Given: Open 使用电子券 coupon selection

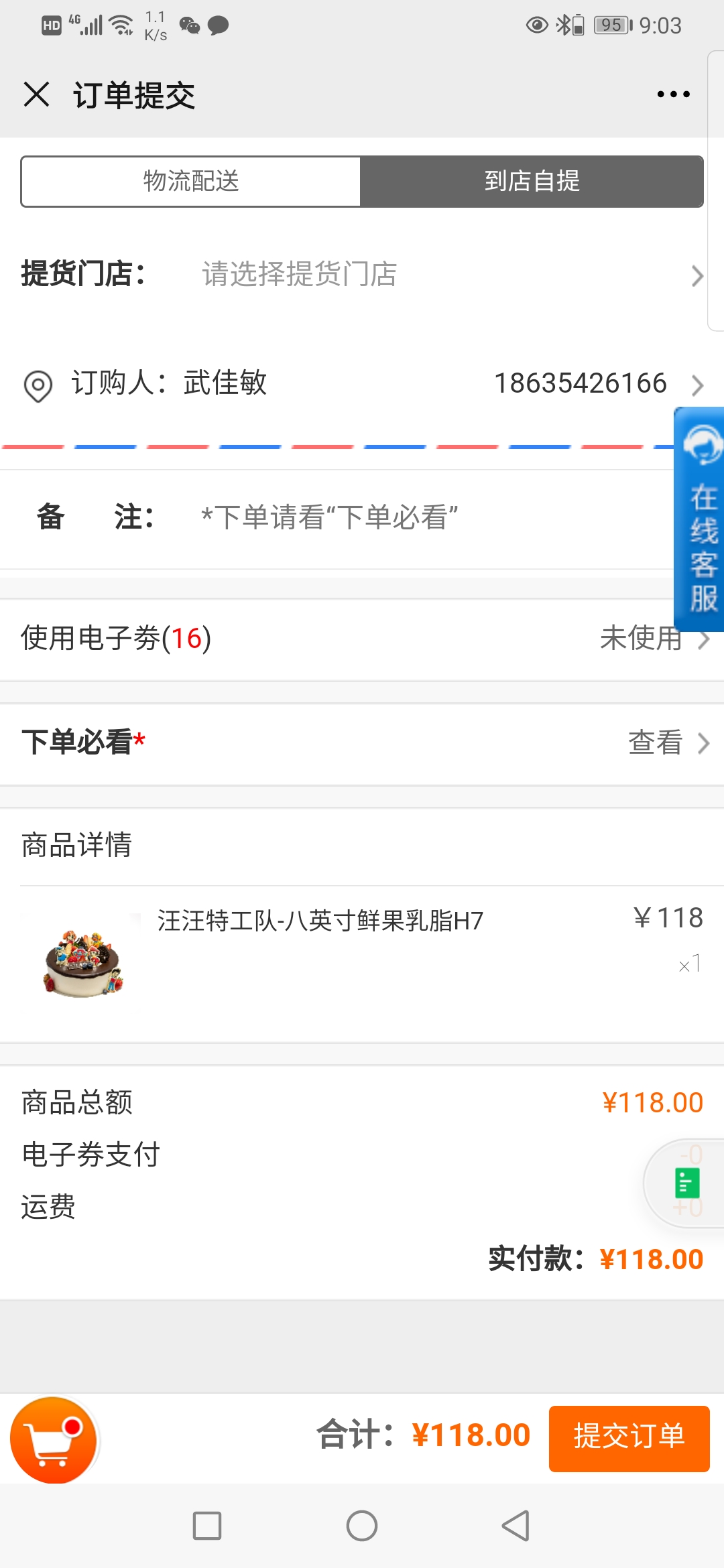Looking at the screenshot, I should (x=362, y=639).
